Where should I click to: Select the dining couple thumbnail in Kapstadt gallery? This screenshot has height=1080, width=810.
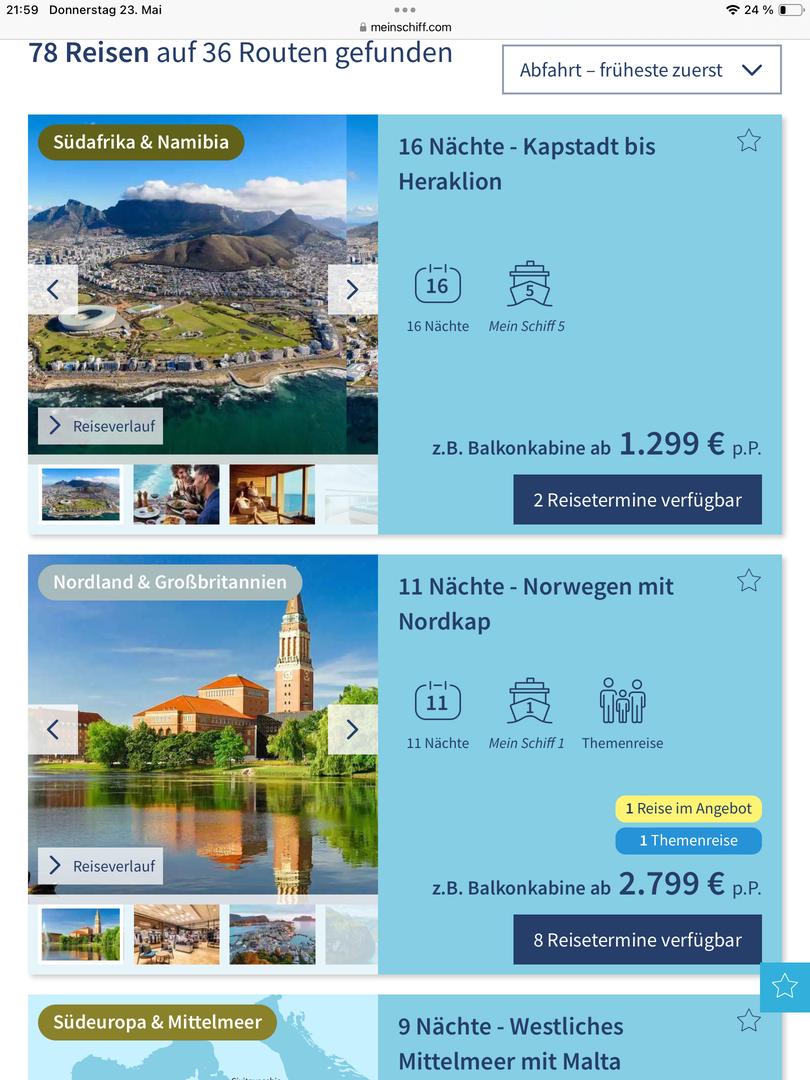pos(176,494)
